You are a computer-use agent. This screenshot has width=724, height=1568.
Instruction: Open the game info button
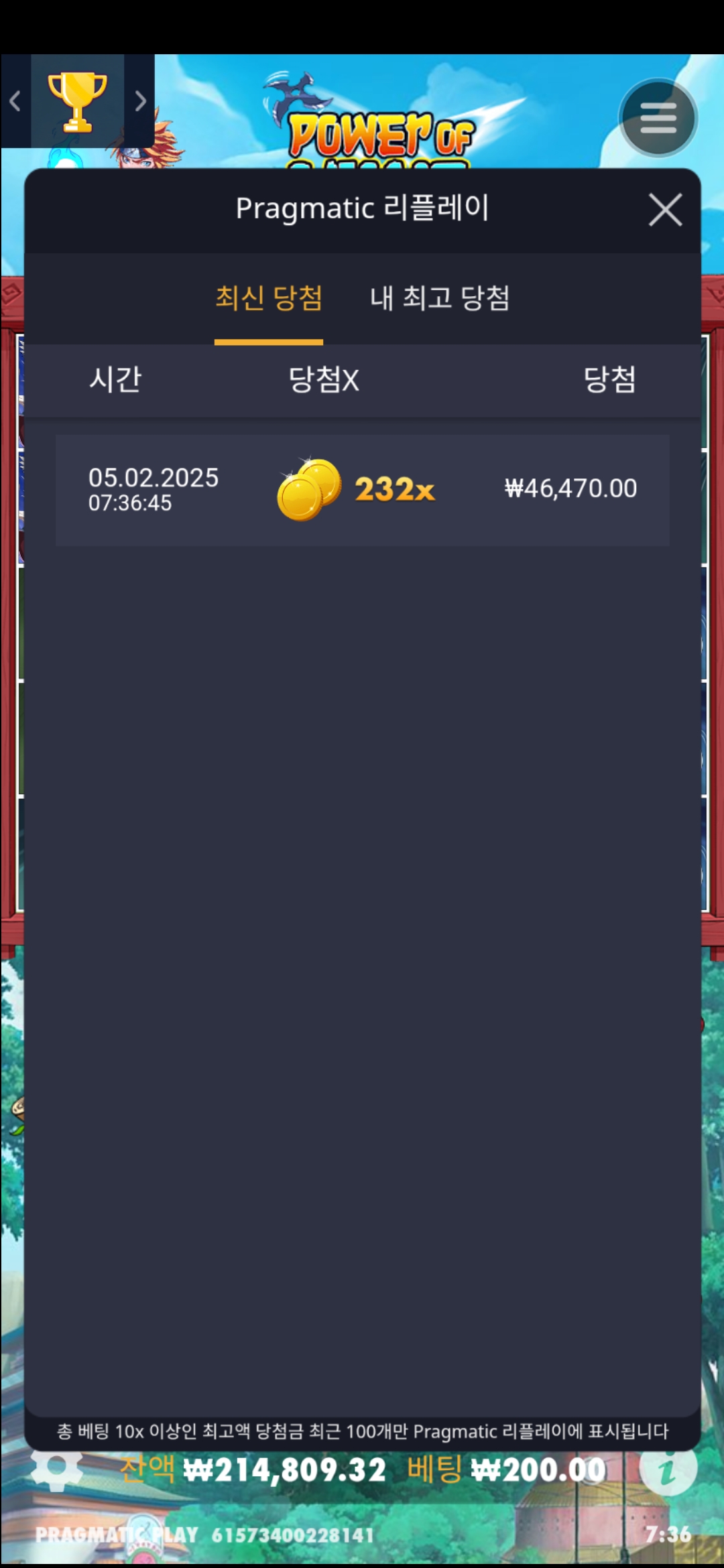point(668,1469)
